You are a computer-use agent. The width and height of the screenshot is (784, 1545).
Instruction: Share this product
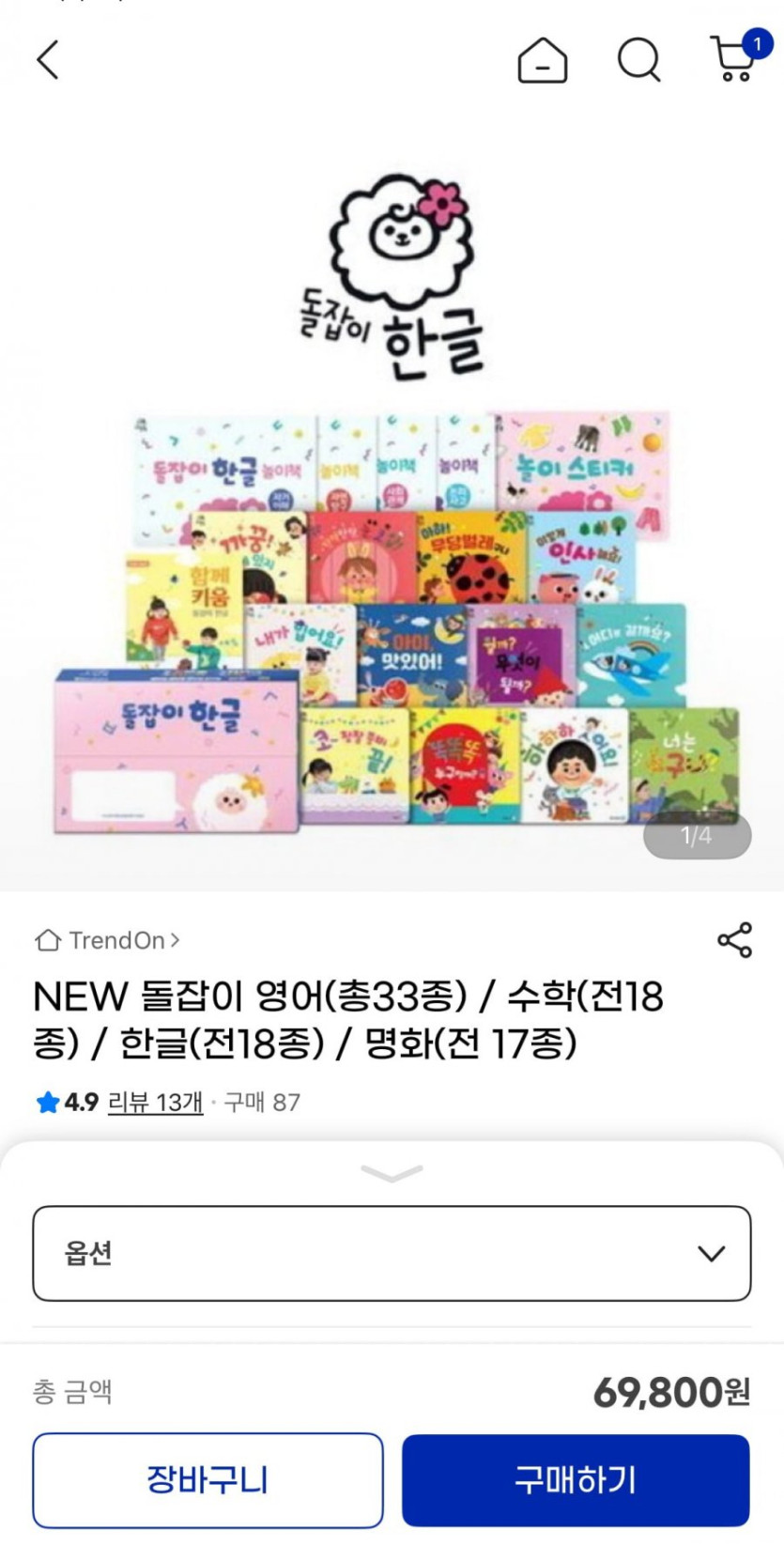pos(734,940)
